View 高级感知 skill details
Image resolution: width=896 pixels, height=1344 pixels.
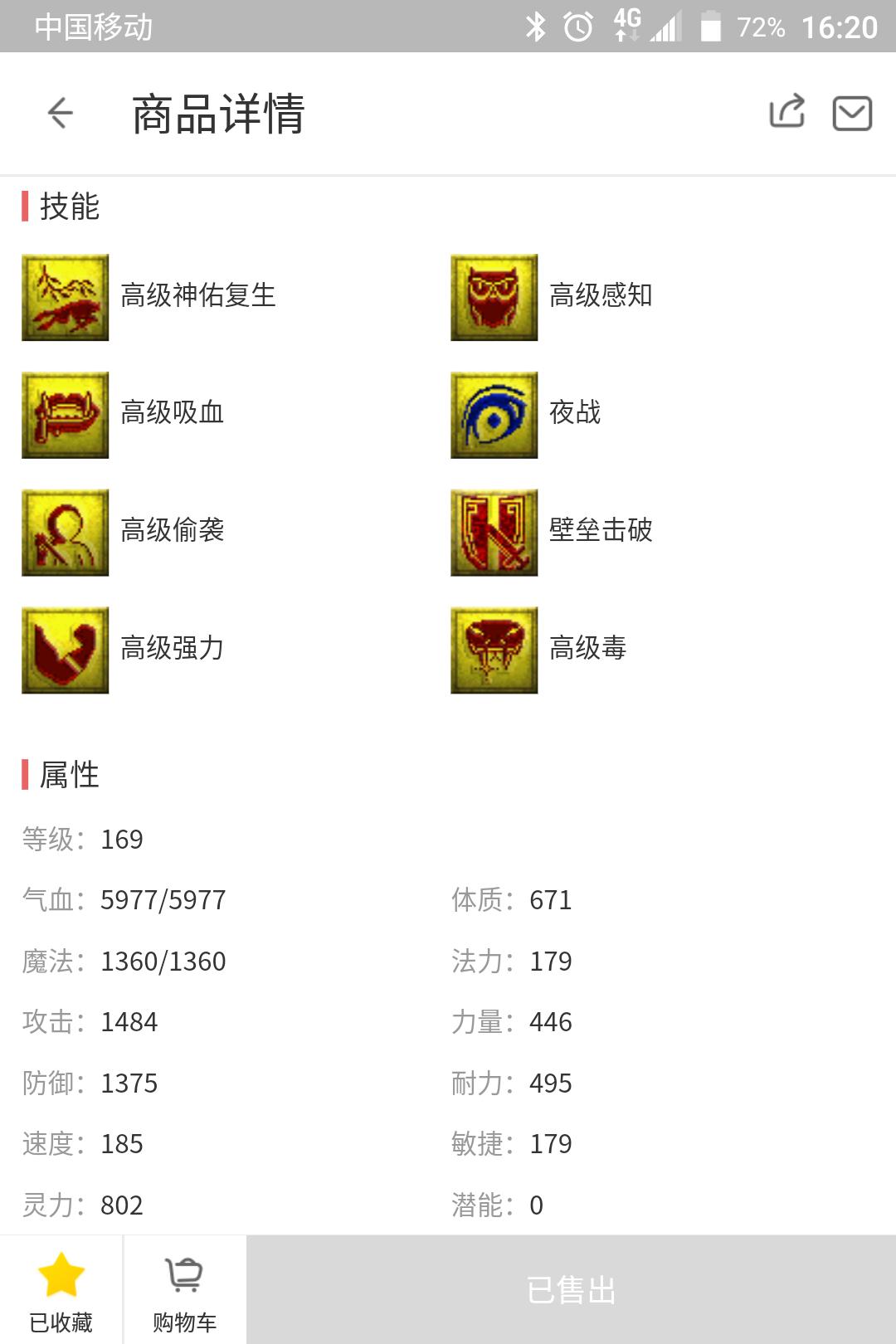point(494,297)
